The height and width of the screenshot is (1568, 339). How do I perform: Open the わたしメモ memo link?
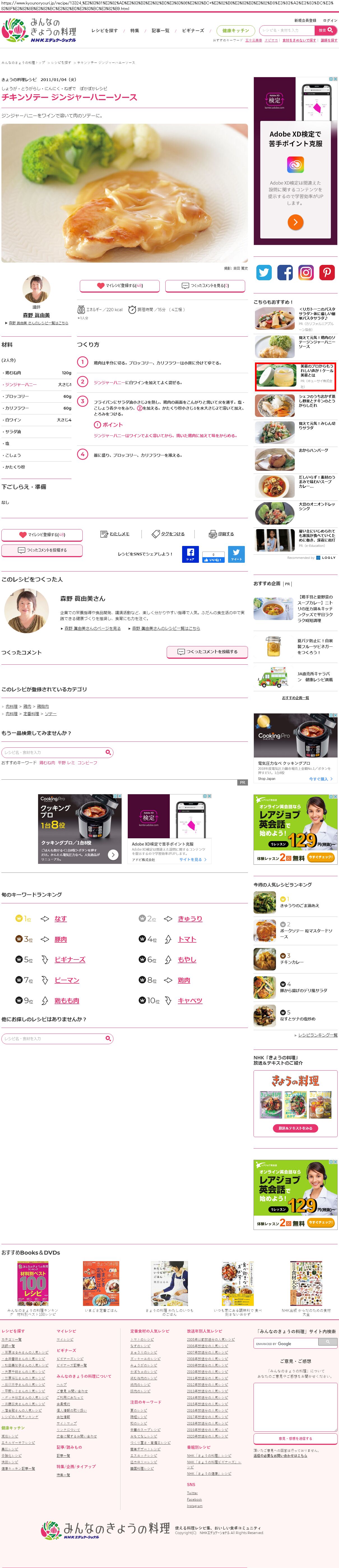(x=115, y=534)
